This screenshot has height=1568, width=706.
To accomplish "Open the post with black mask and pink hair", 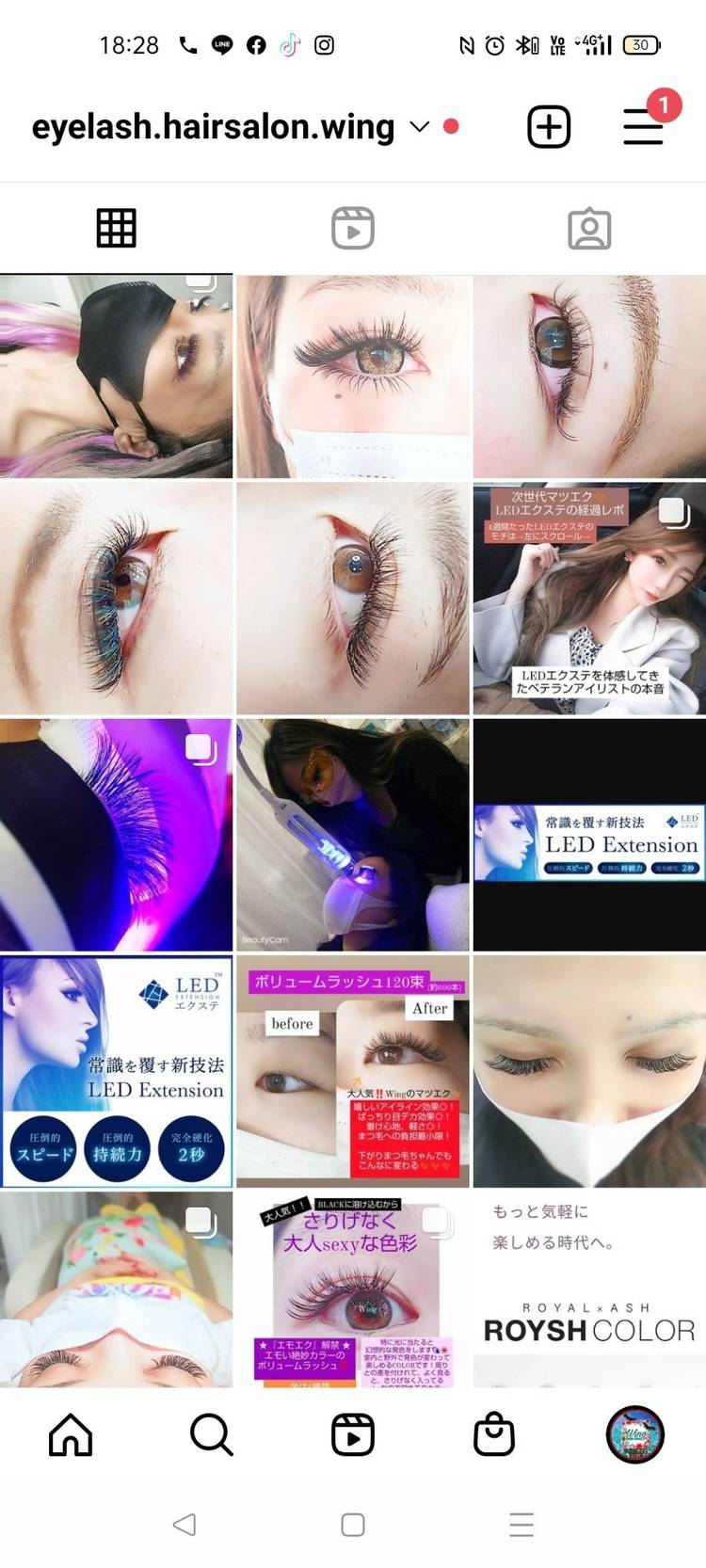I will 116,376.
